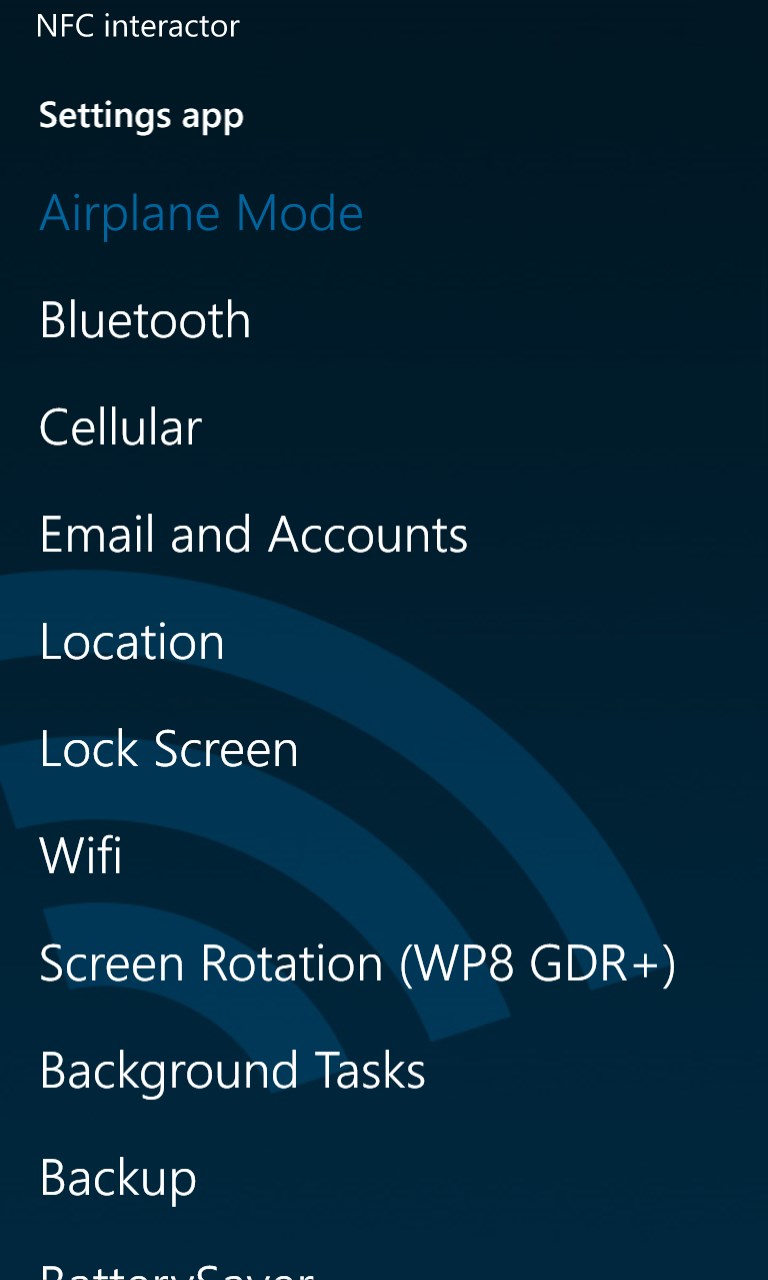Select the Airplane Mode option

point(200,214)
